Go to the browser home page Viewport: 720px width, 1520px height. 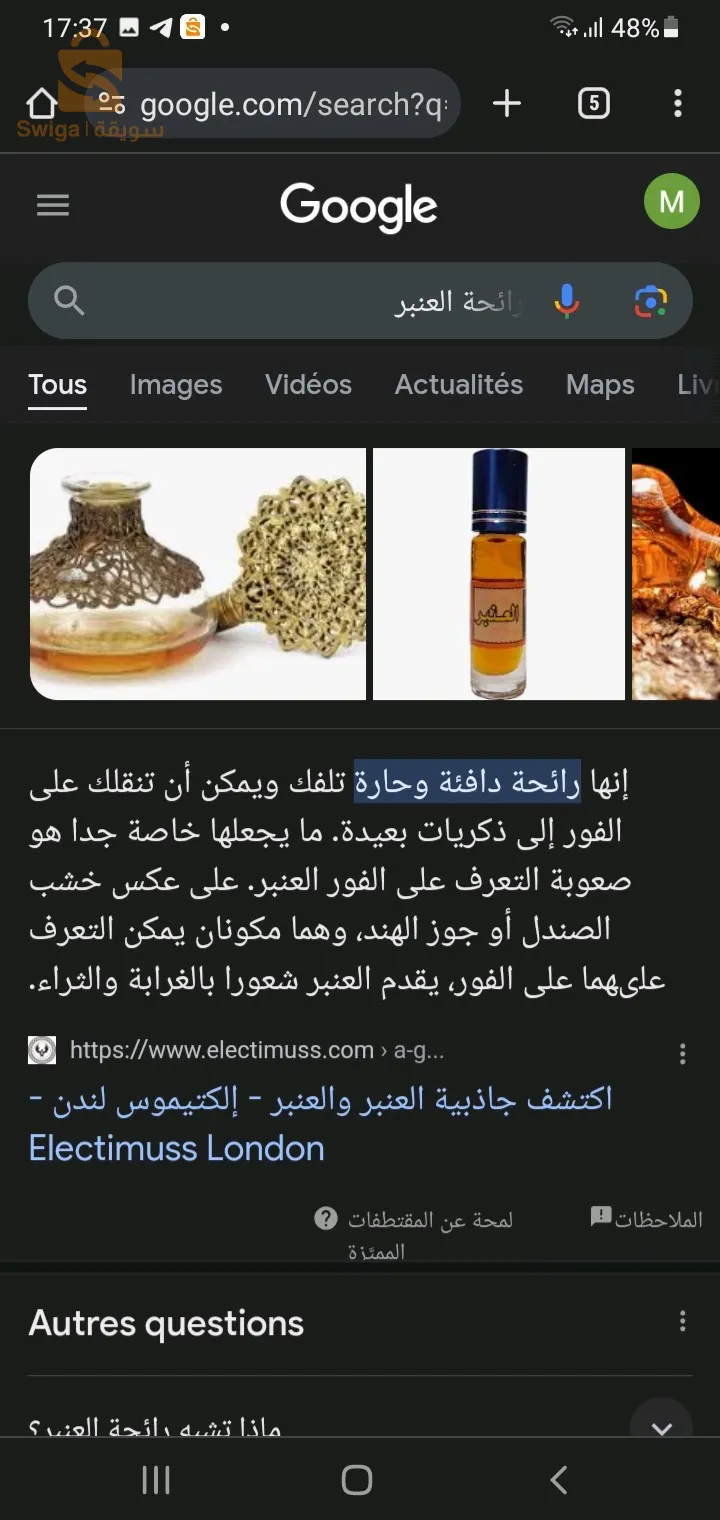41,103
